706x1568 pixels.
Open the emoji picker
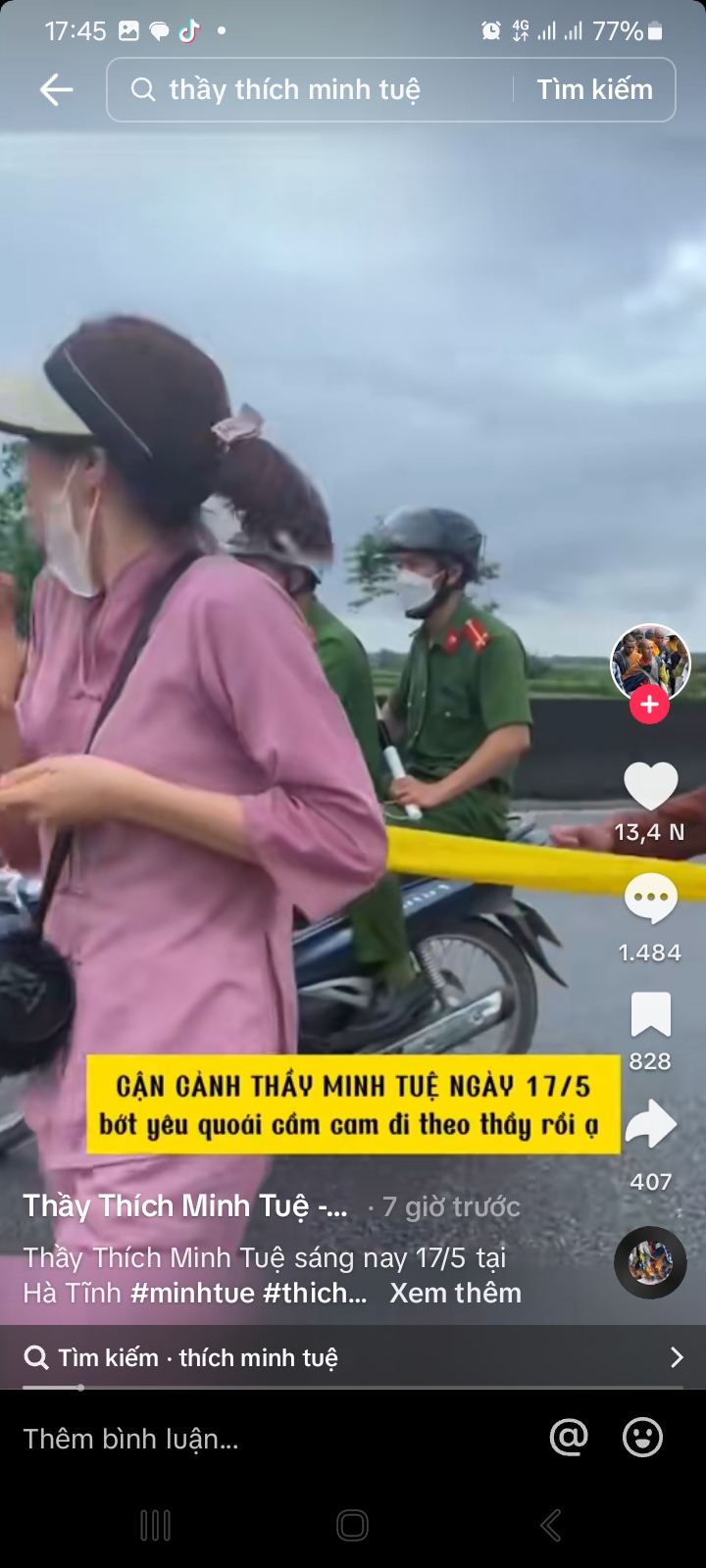(x=642, y=1438)
